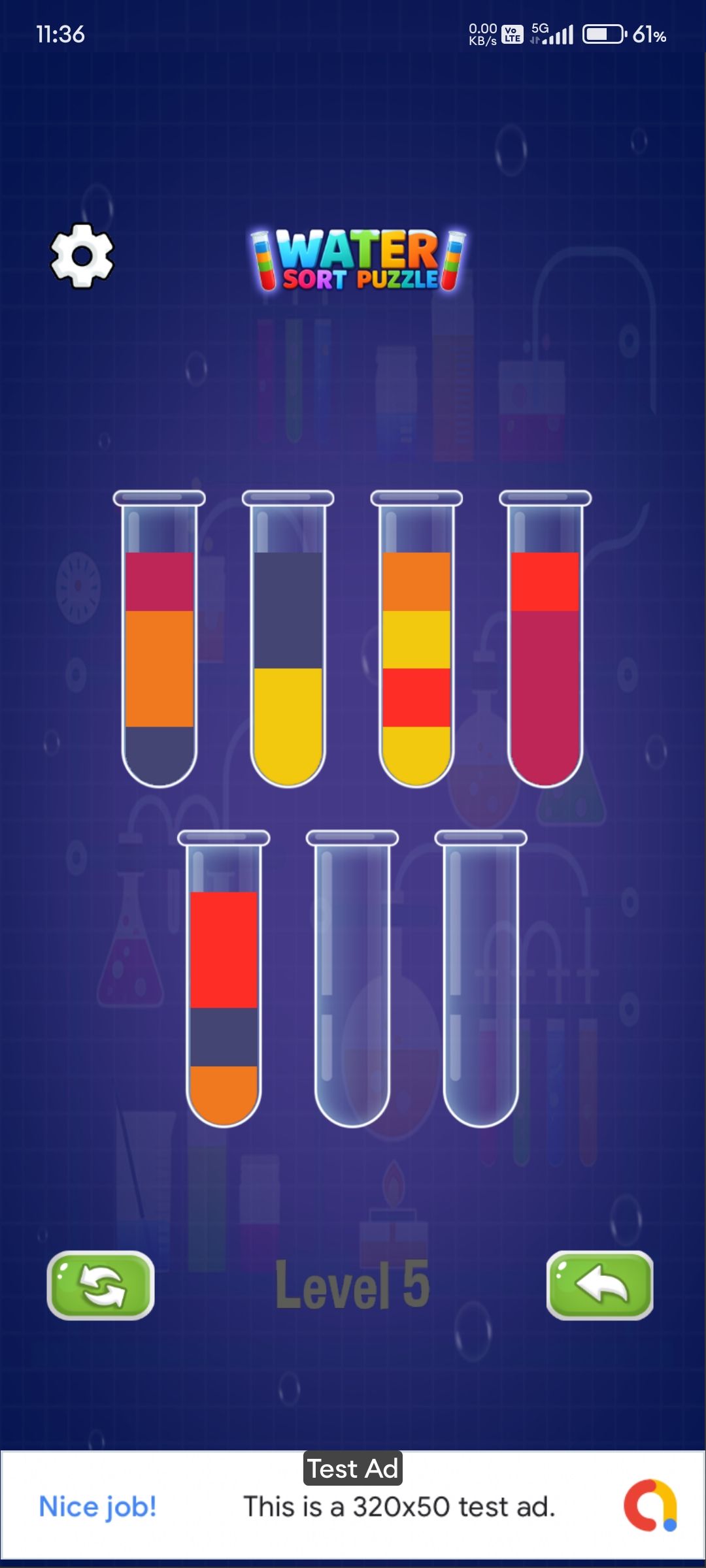The width and height of the screenshot is (706, 1568).
Task: Select the tube with red, gray, orange layers
Action: [224, 980]
